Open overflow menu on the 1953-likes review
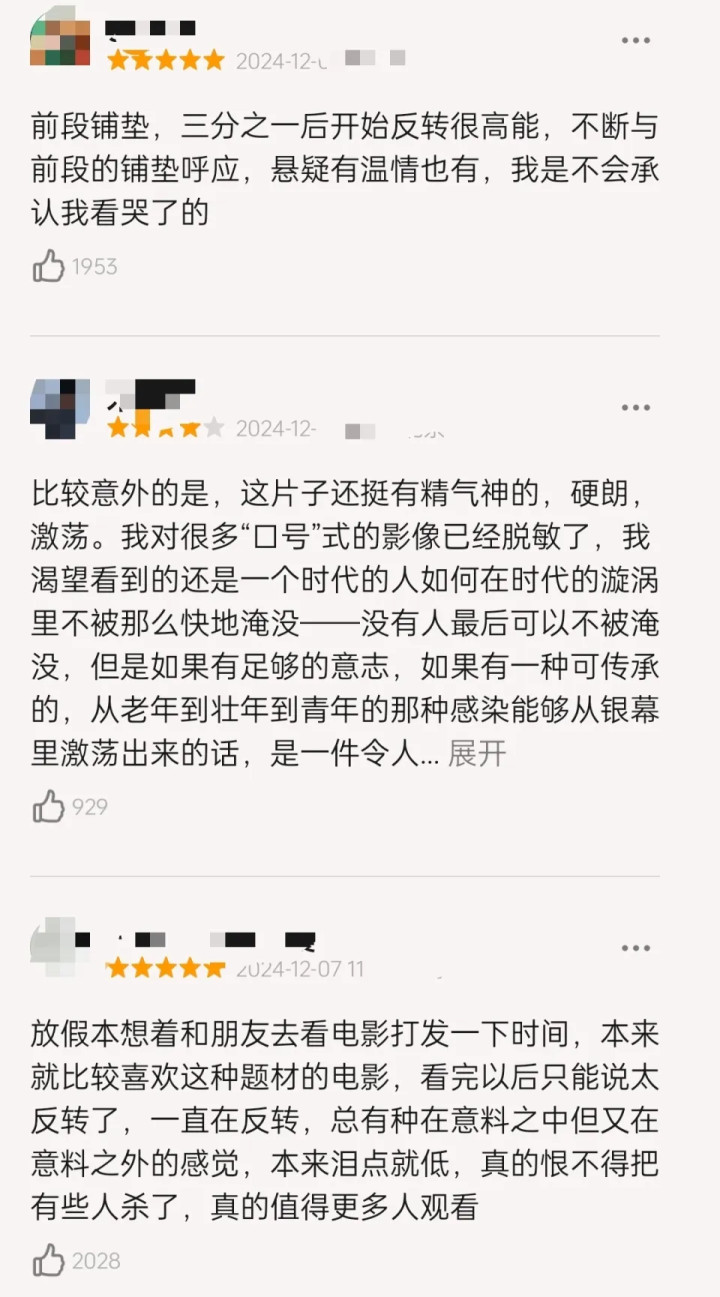Viewport: 720px width, 1297px height. coord(636,40)
